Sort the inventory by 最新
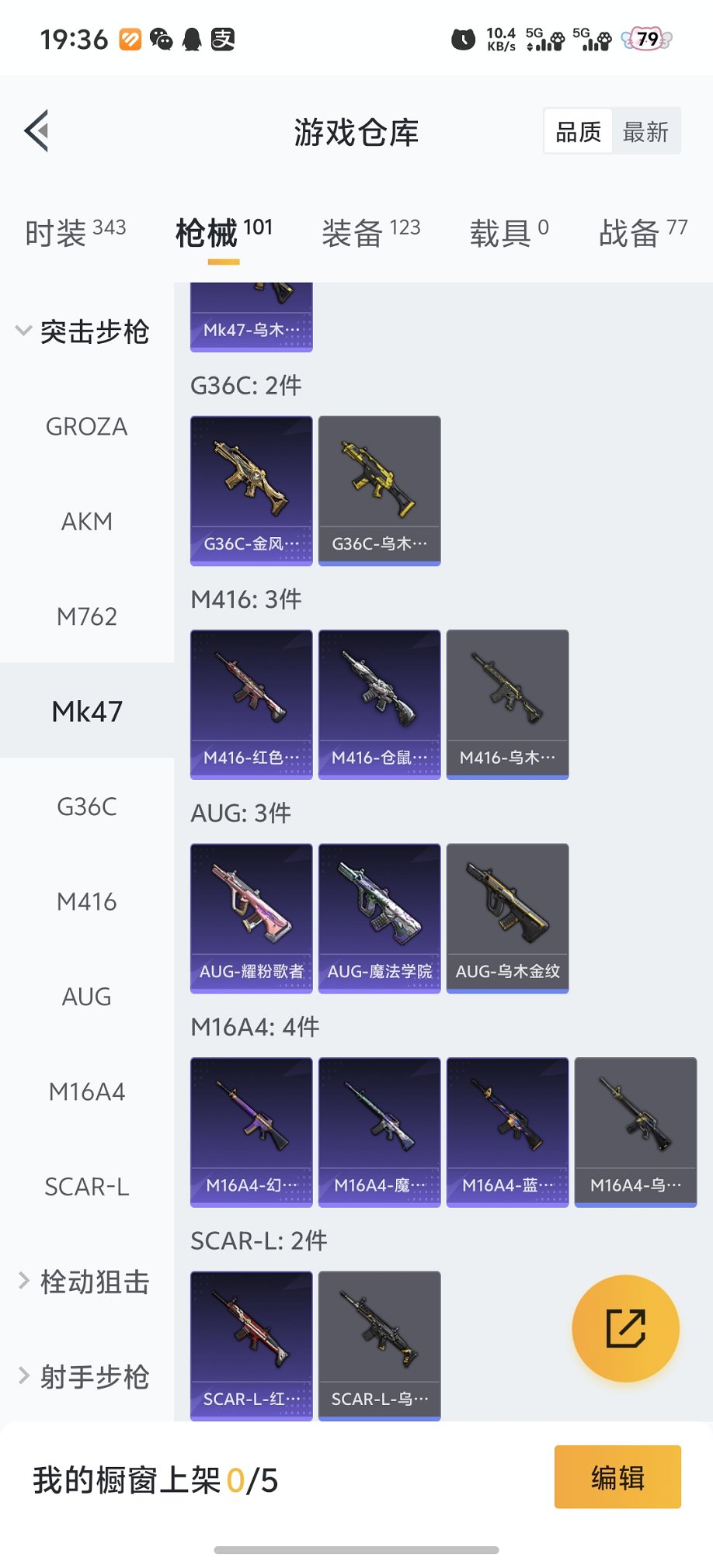Image resolution: width=713 pixels, height=1568 pixels. [645, 132]
